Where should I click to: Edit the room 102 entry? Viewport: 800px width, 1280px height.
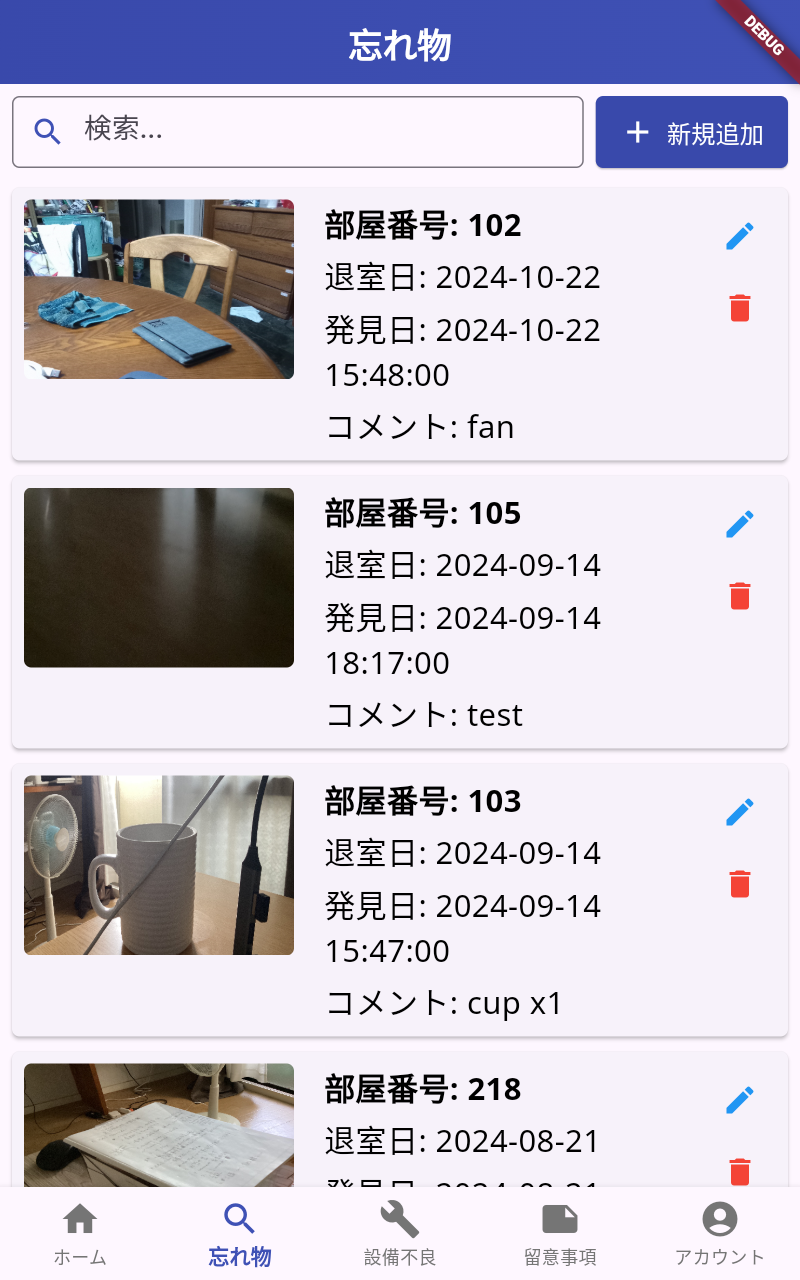coord(739,236)
